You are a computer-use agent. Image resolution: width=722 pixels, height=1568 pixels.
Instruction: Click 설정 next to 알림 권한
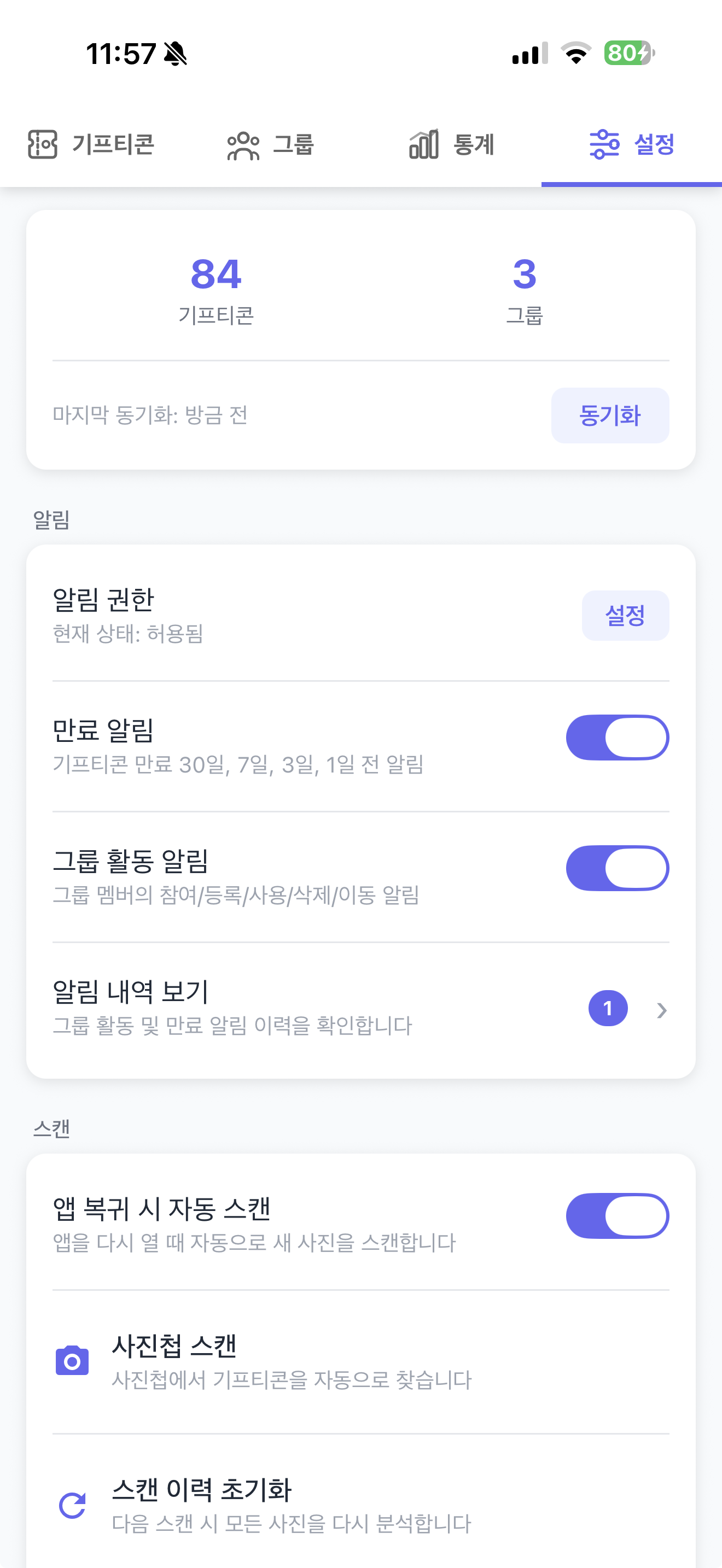pos(626,616)
